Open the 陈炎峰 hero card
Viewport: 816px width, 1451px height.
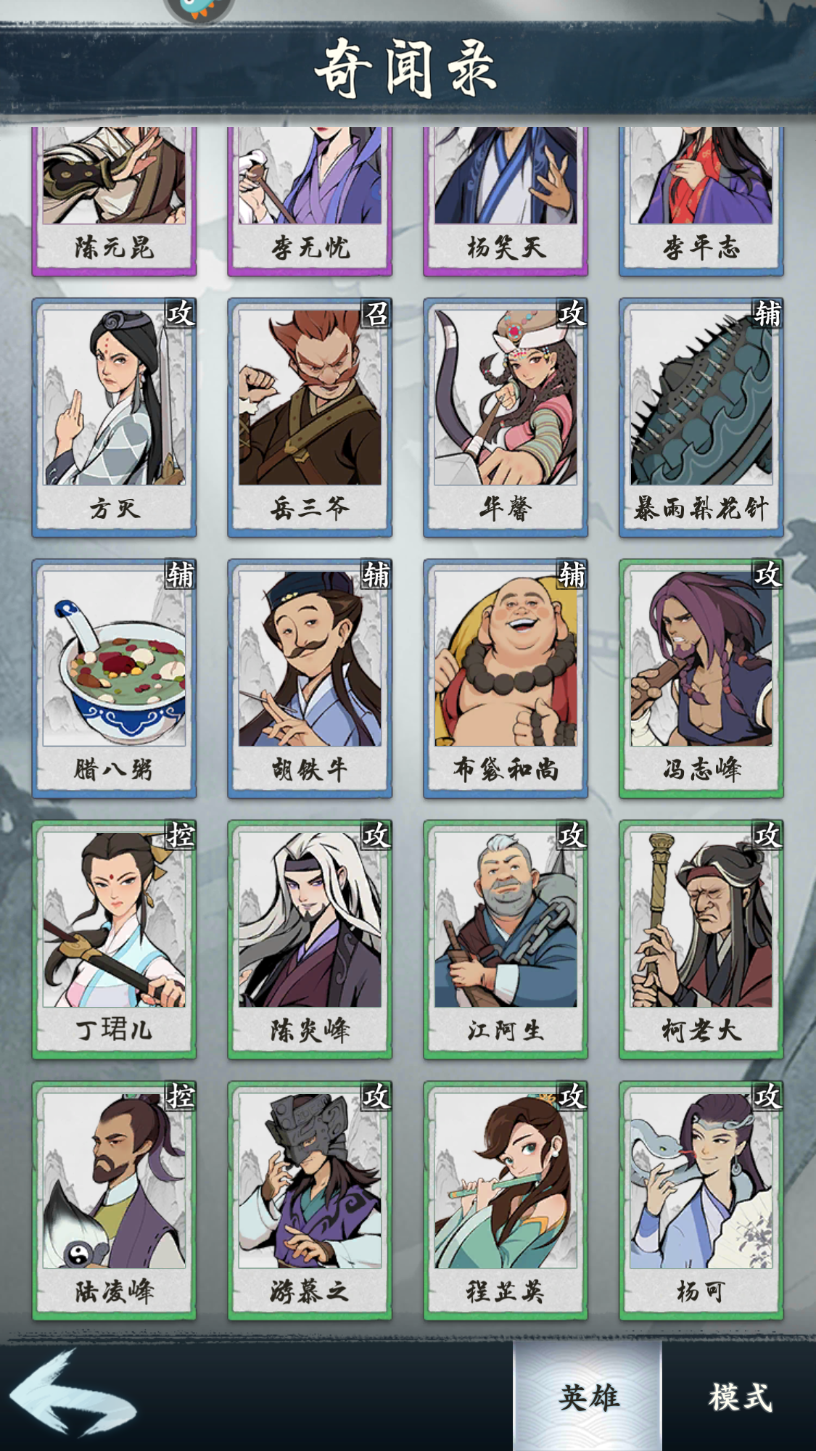[310, 938]
